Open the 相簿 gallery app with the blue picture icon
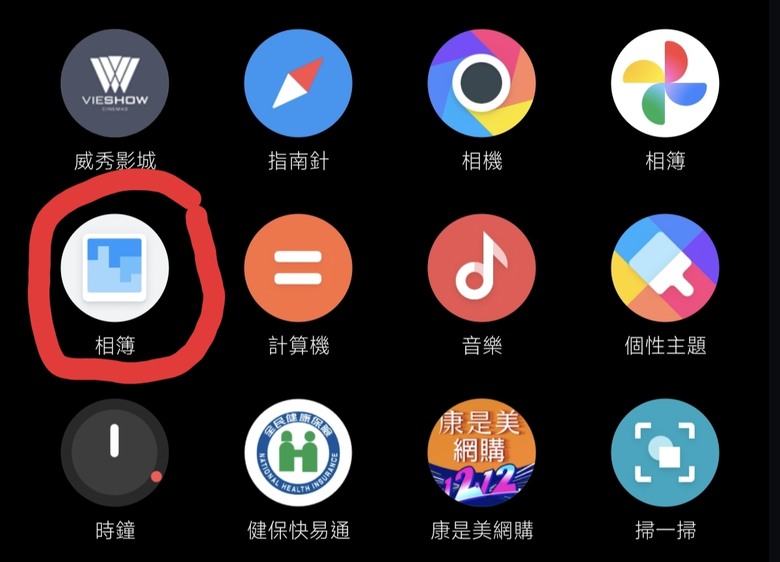The image size is (780, 562). click(x=114, y=267)
